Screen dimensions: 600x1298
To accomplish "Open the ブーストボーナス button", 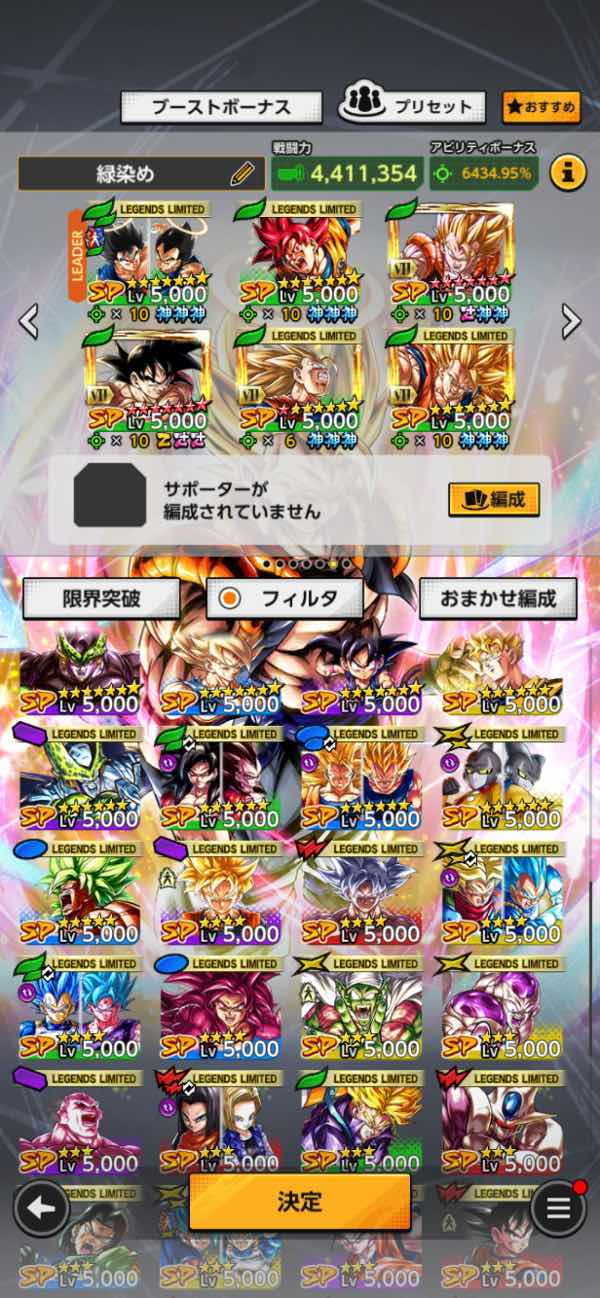I will tap(221, 107).
